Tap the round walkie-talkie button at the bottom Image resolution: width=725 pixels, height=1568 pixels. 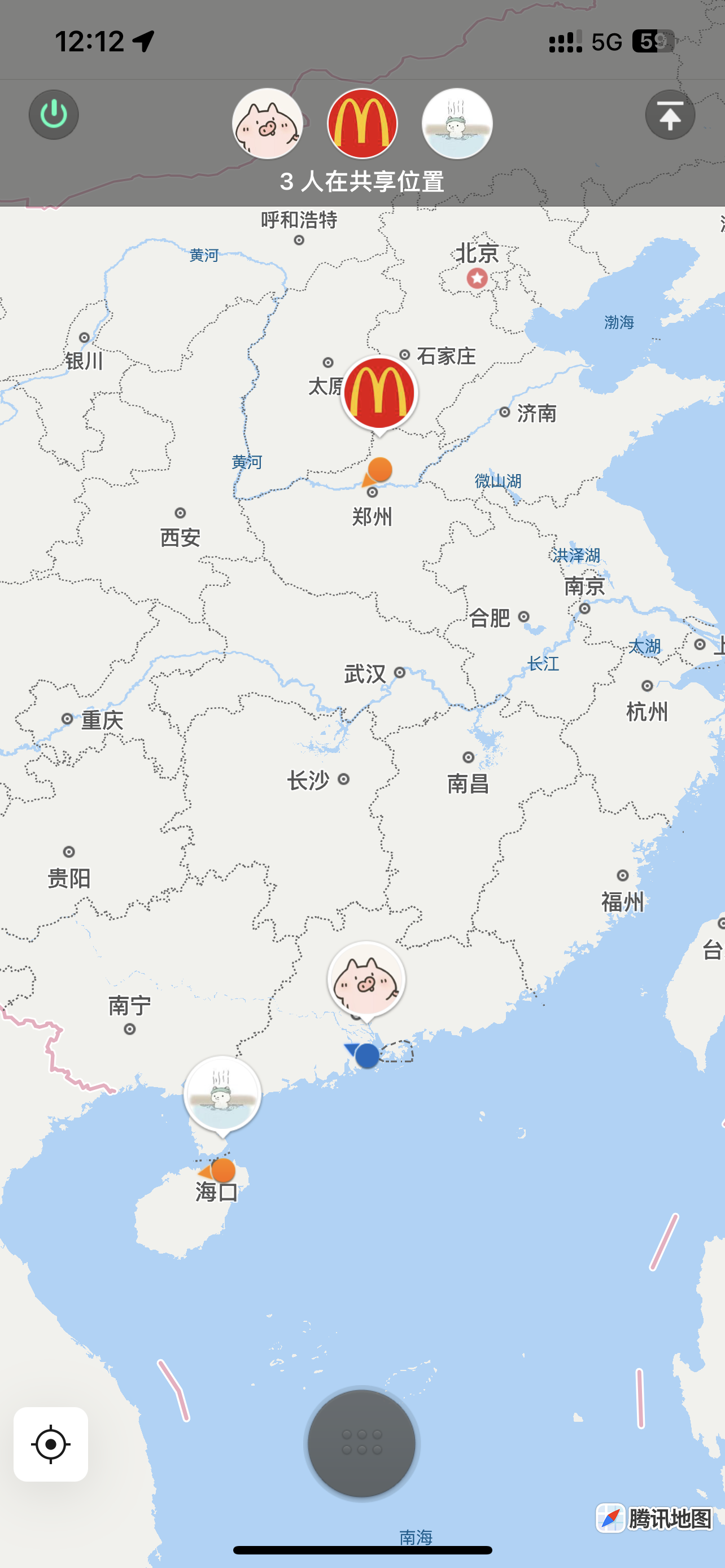pos(361,1443)
